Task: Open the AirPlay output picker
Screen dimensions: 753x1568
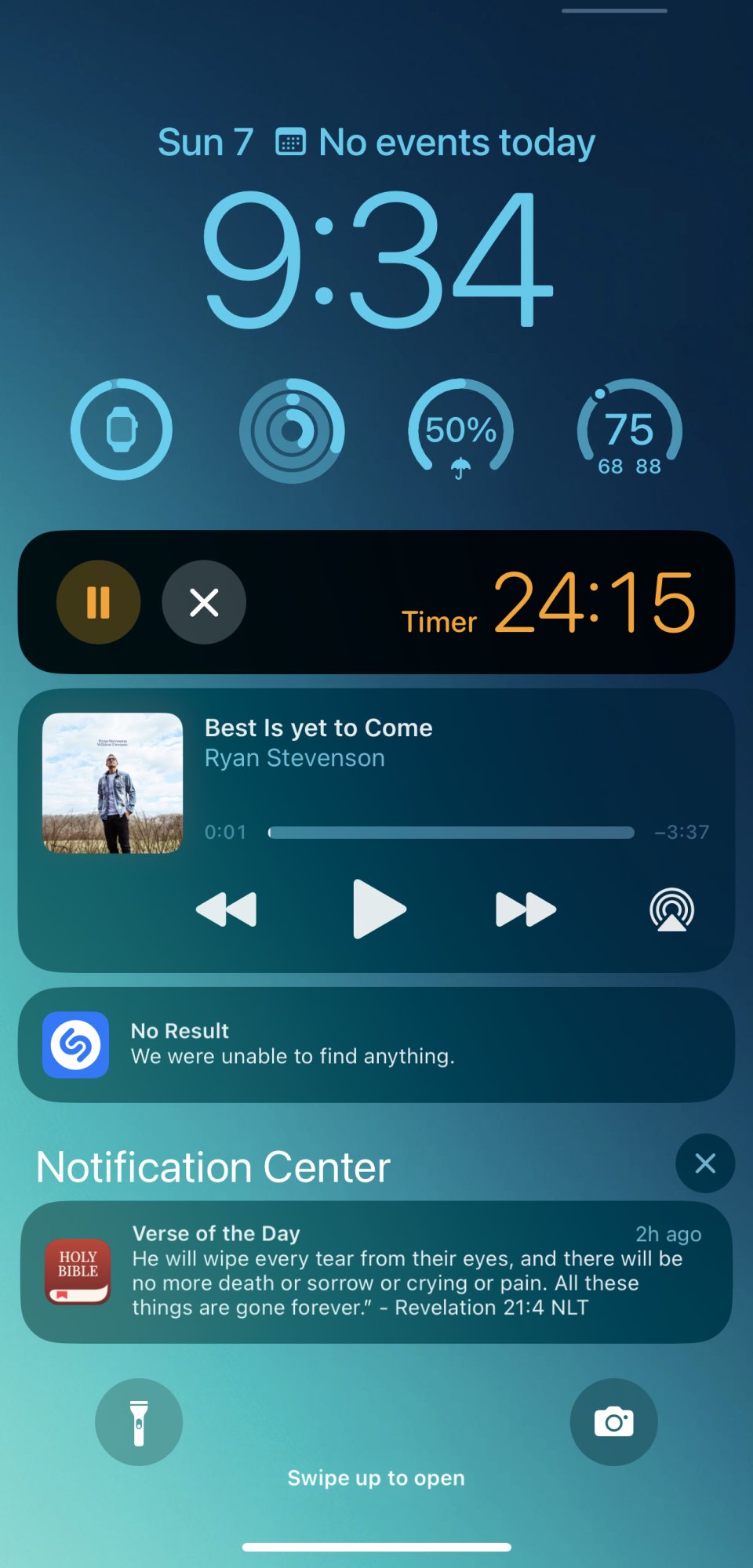Action: pyautogui.click(x=672, y=909)
